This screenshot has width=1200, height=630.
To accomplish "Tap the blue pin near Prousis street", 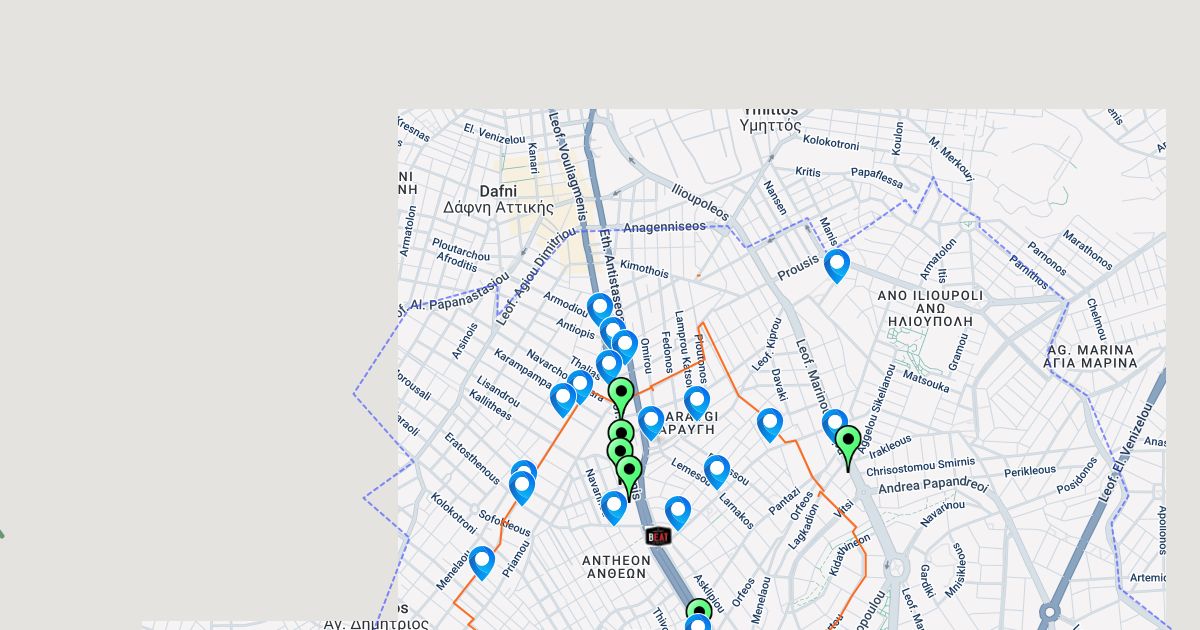I will 837,264.
